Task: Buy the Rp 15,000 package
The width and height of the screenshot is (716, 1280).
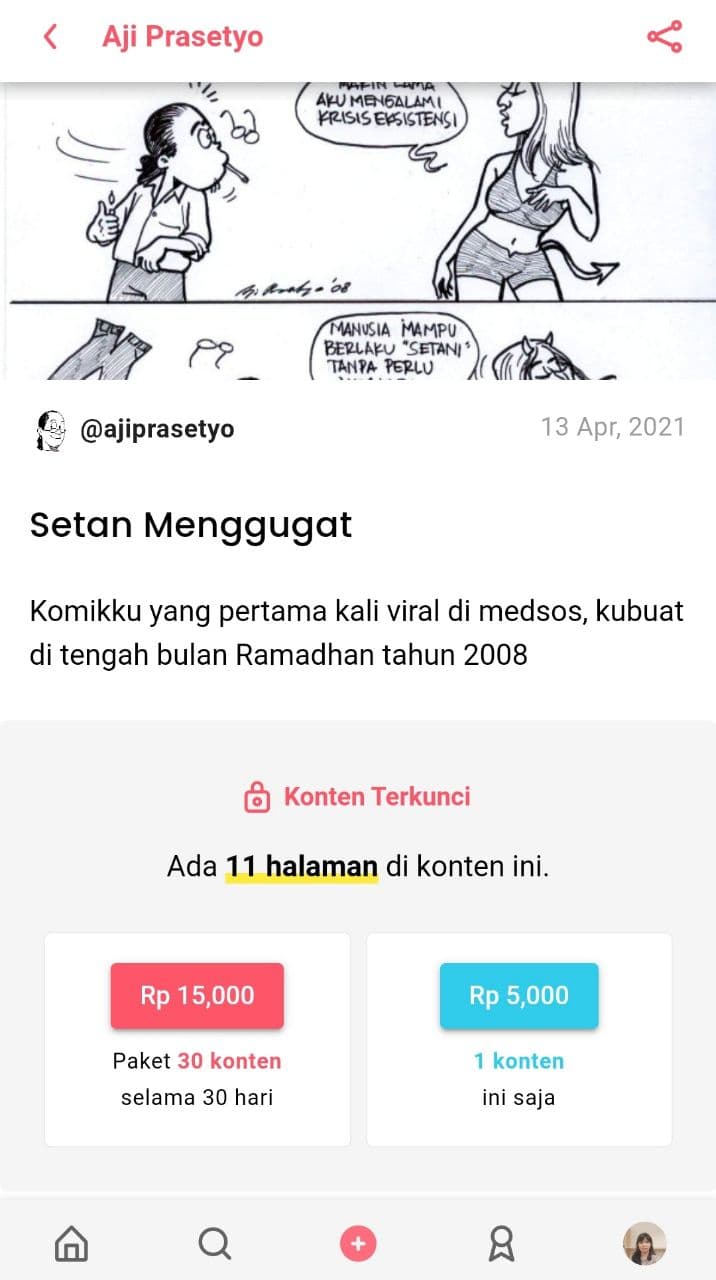Action: click(x=197, y=996)
